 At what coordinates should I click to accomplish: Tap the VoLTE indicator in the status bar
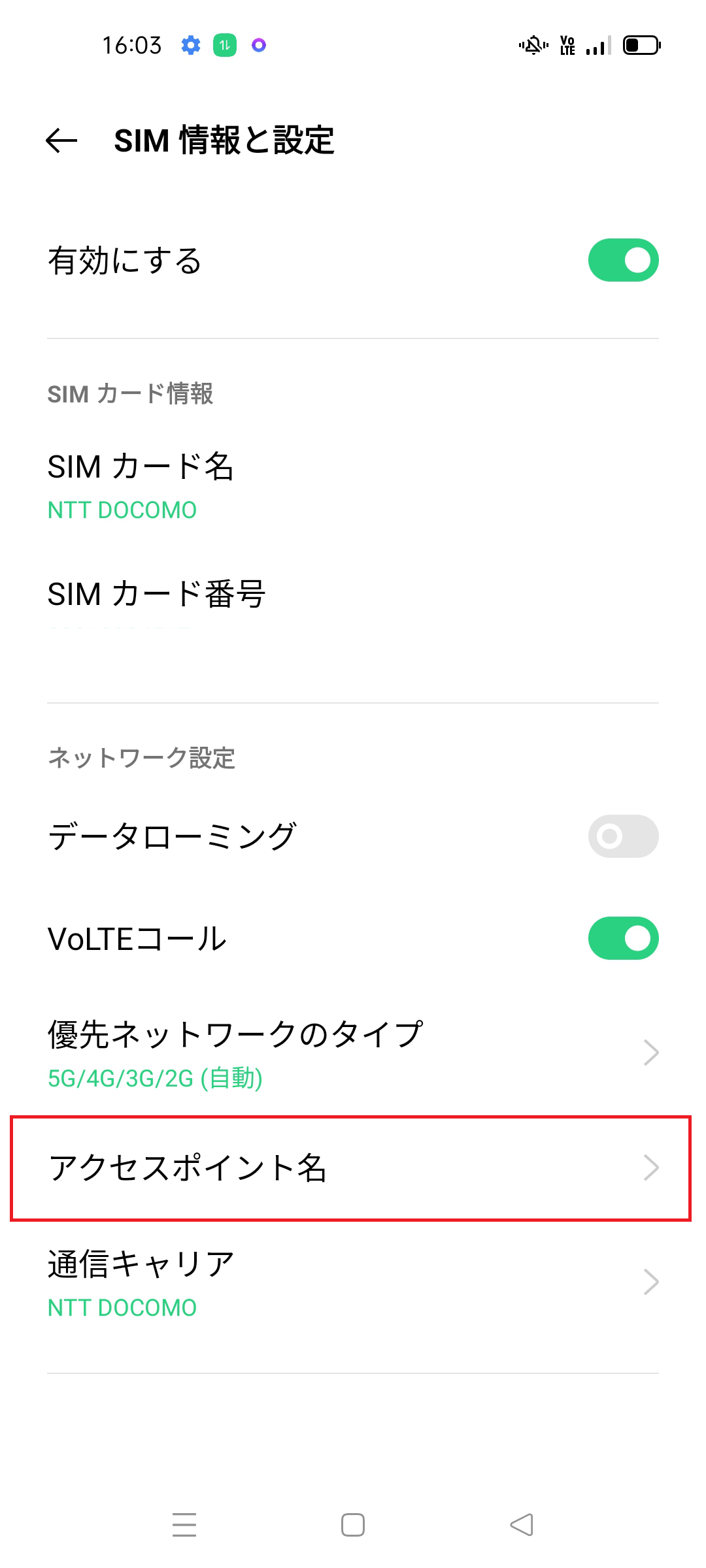point(567,44)
